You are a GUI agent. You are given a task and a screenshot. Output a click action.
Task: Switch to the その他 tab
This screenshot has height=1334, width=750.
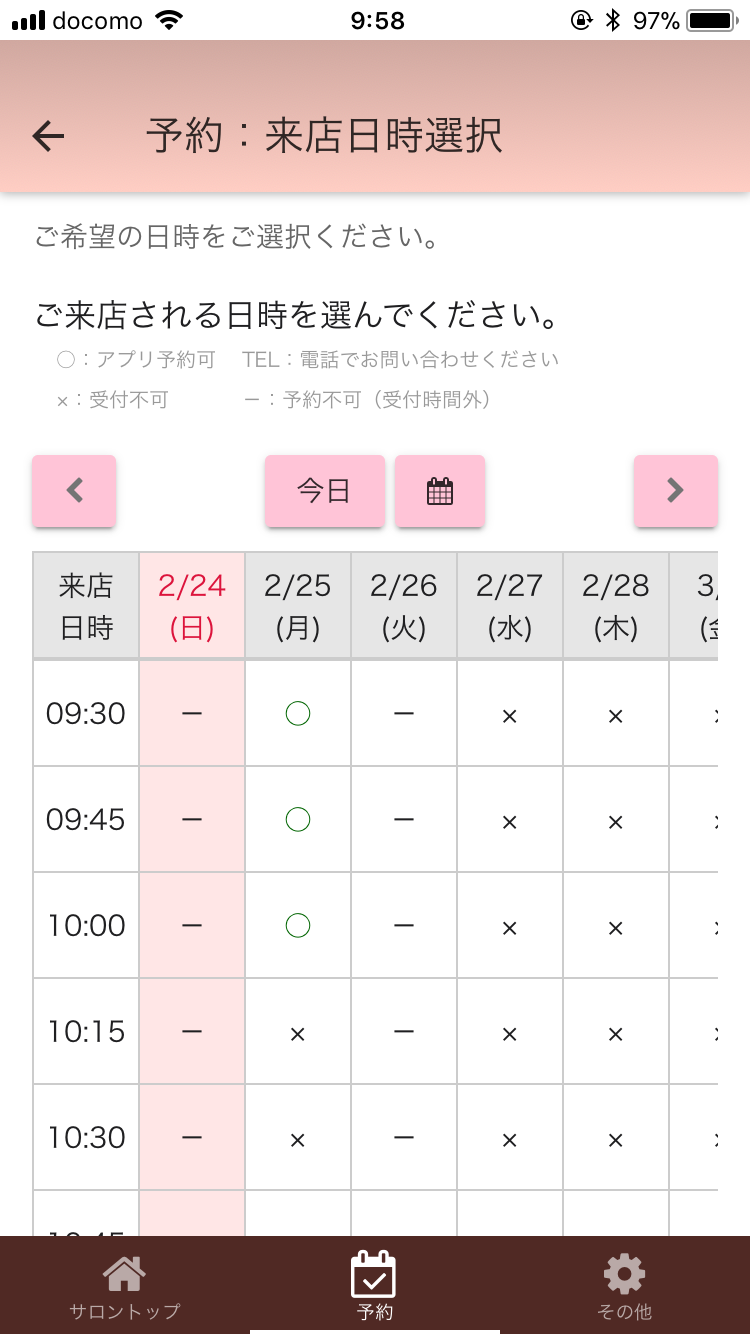point(625,1285)
